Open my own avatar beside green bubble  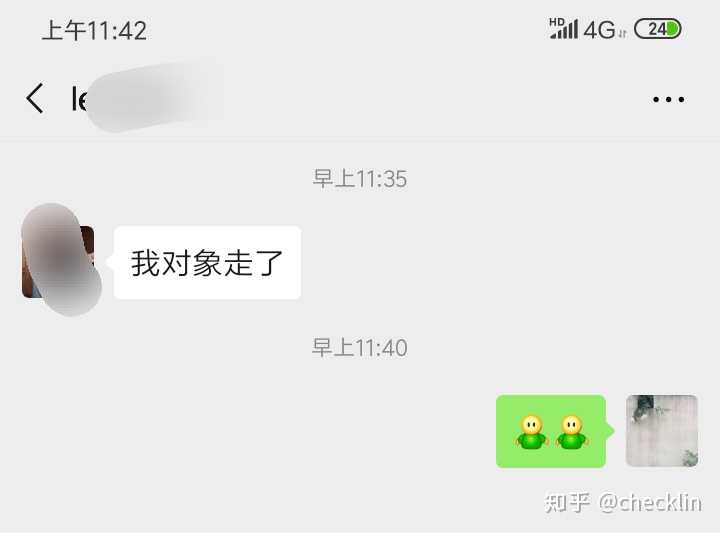tap(661, 431)
